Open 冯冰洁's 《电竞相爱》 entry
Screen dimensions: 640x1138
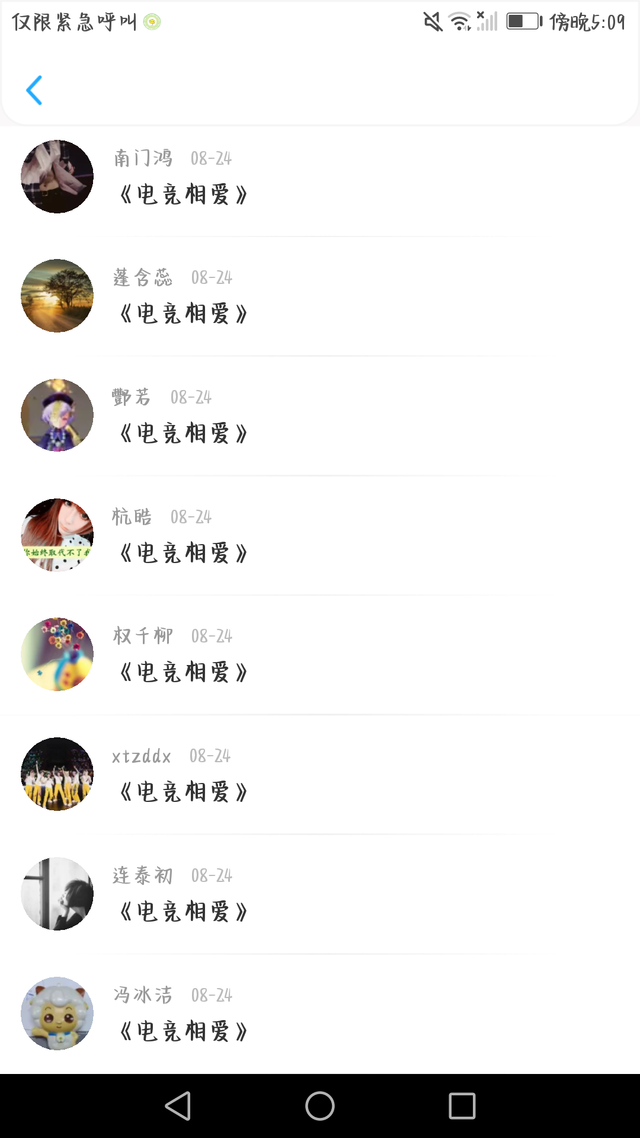pos(182,1030)
